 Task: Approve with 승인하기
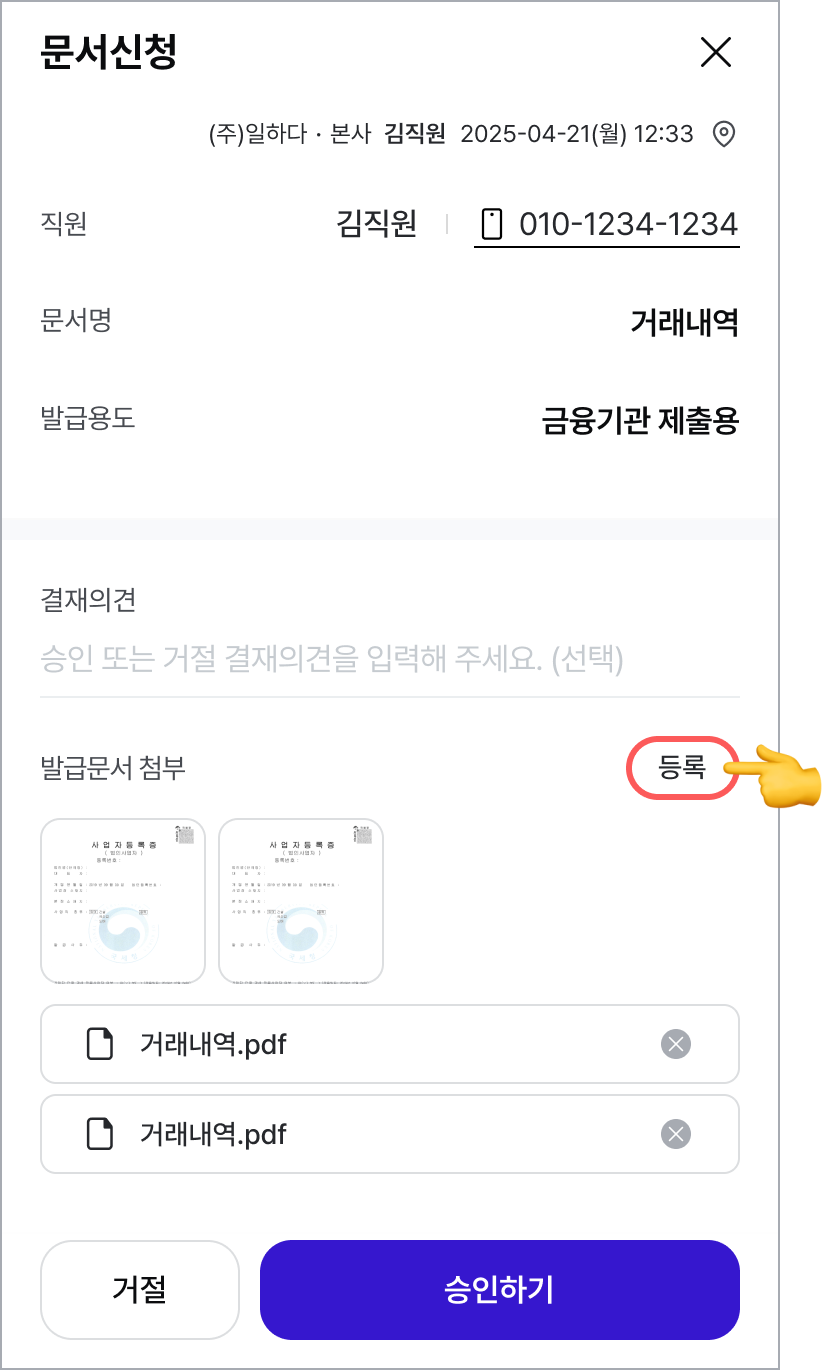tap(500, 1289)
